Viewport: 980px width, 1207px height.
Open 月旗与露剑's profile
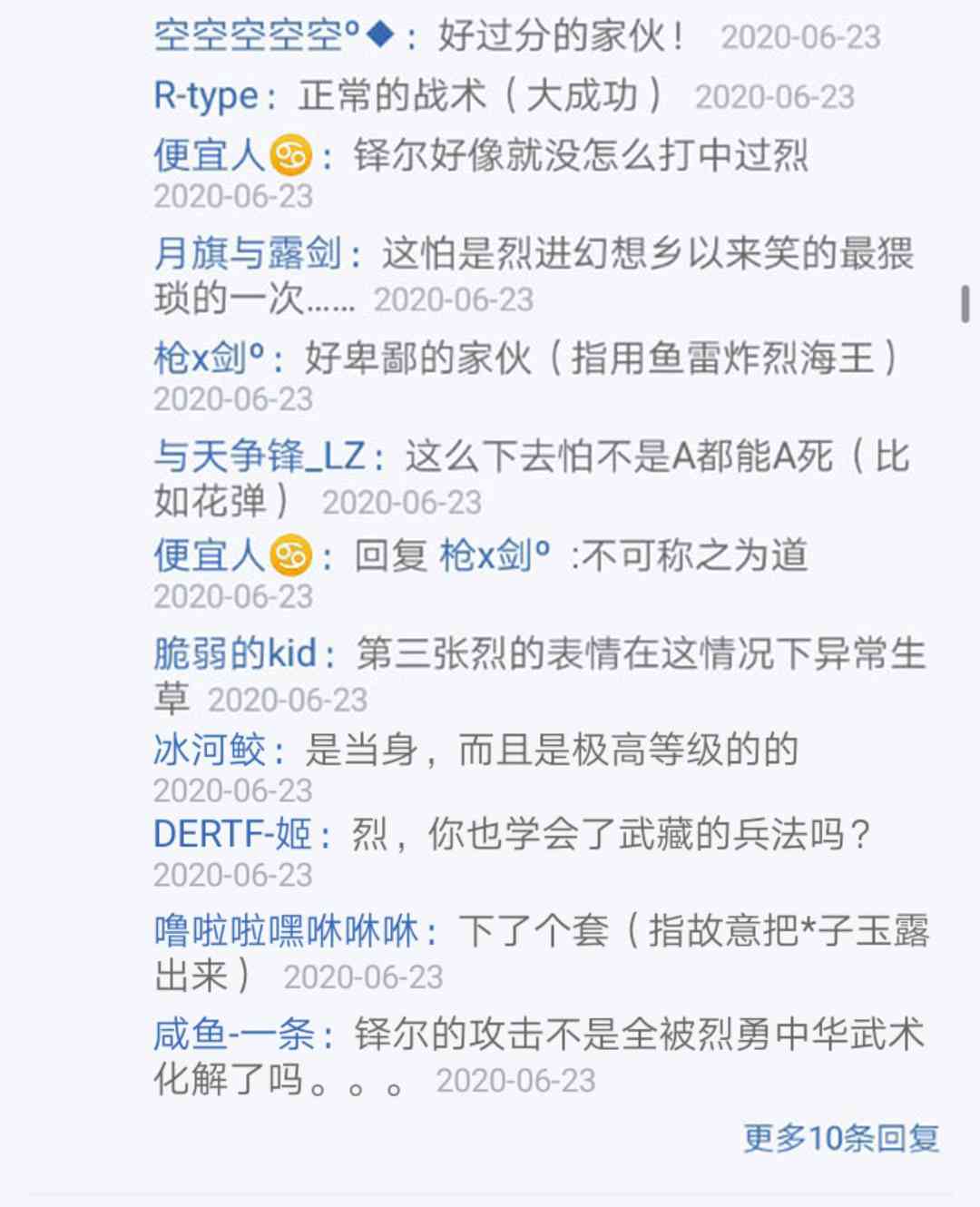[x=248, y=253]
